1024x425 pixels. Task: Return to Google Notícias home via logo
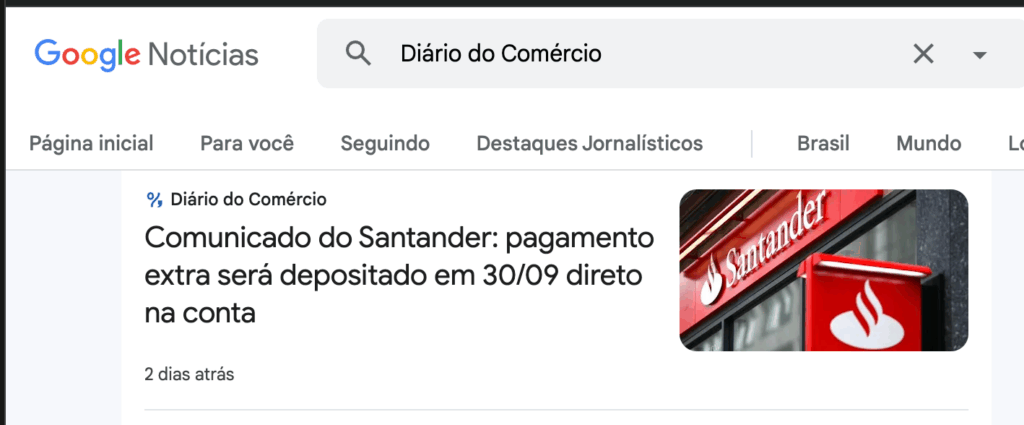(x=146, y=54)
